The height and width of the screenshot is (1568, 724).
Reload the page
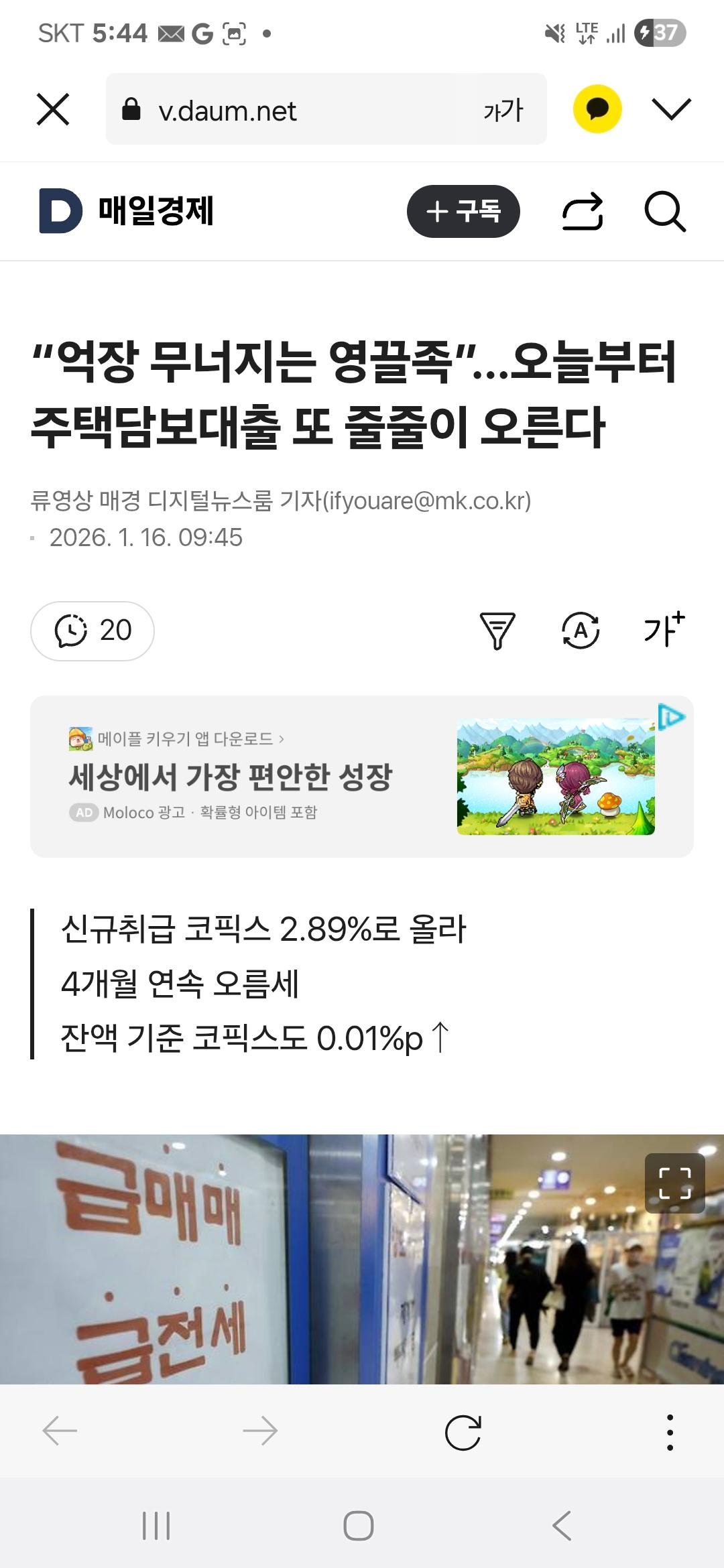coord(463,1432)
